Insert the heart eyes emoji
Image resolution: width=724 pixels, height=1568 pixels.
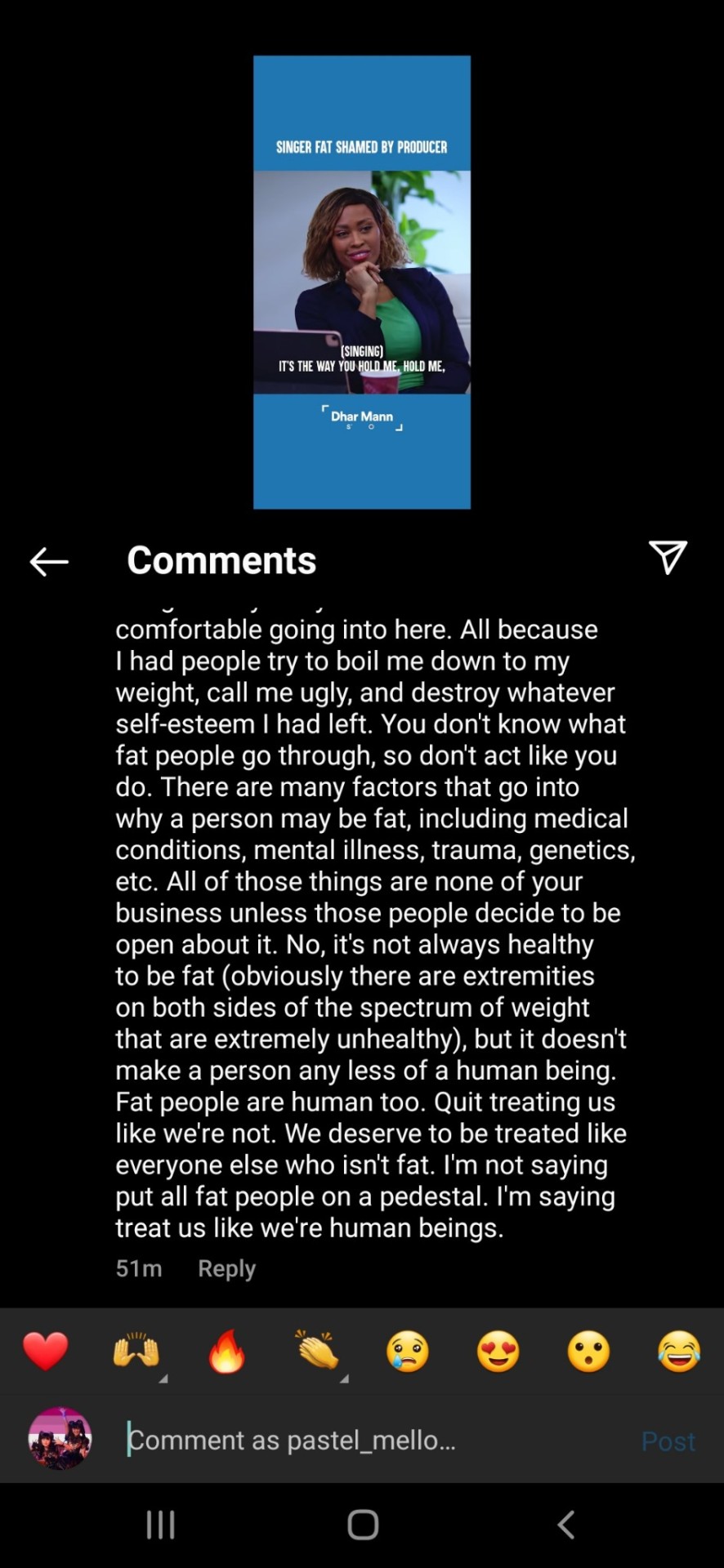pyautogui.click(x=498, y=1351)
